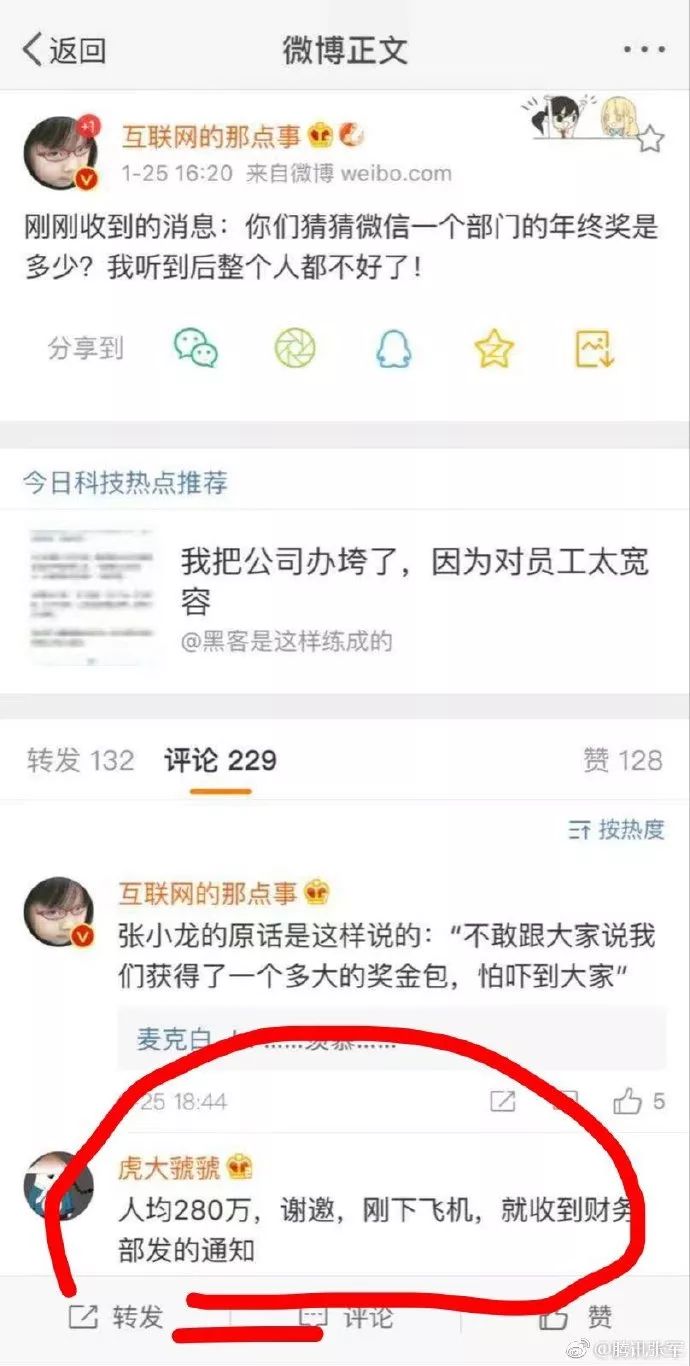The height and width of the screenshot is (1366, 690).
Task: Open 互联网的那点事 profile avatar in post
Action: coord(59,155)
